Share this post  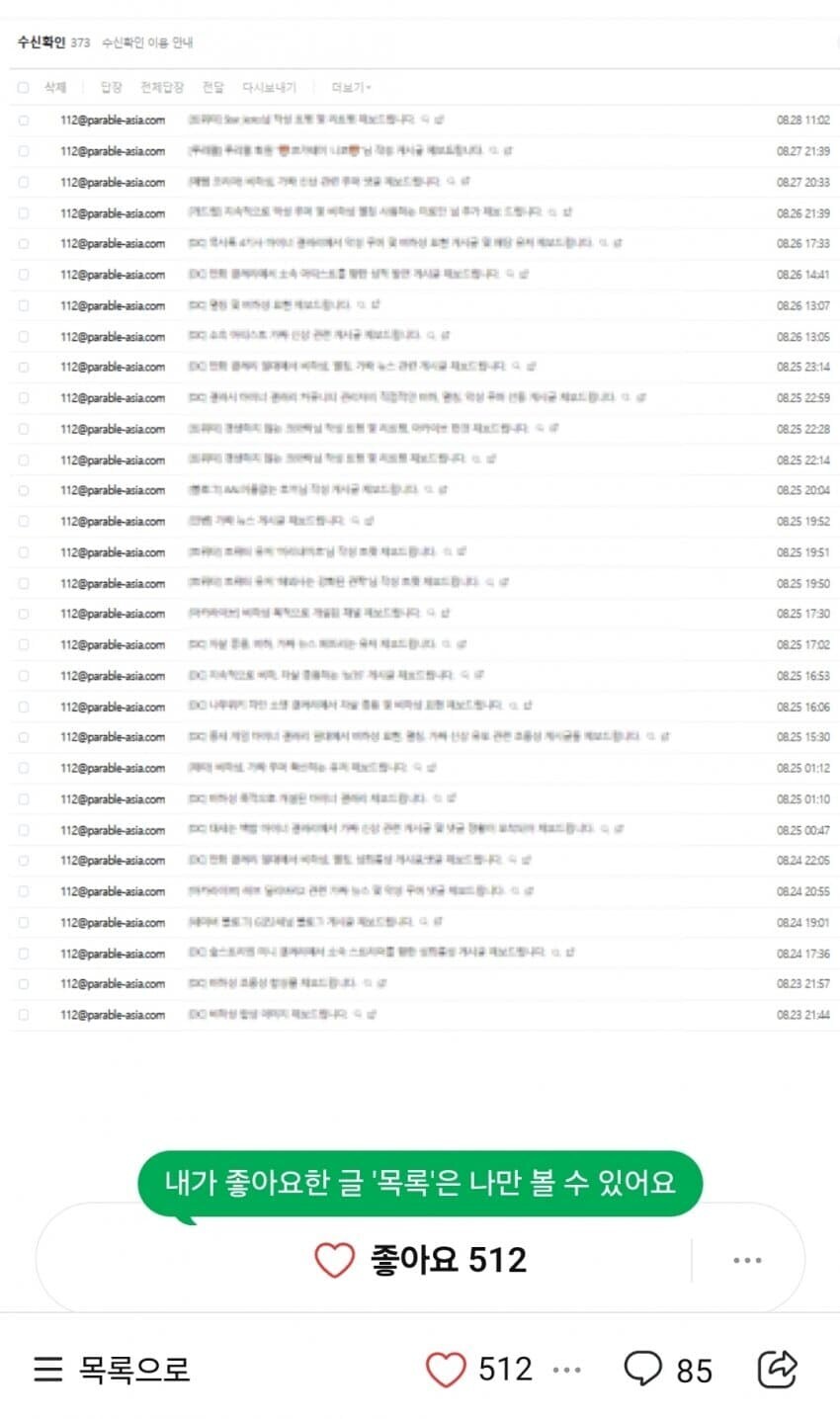click(x=778, y=1370)
